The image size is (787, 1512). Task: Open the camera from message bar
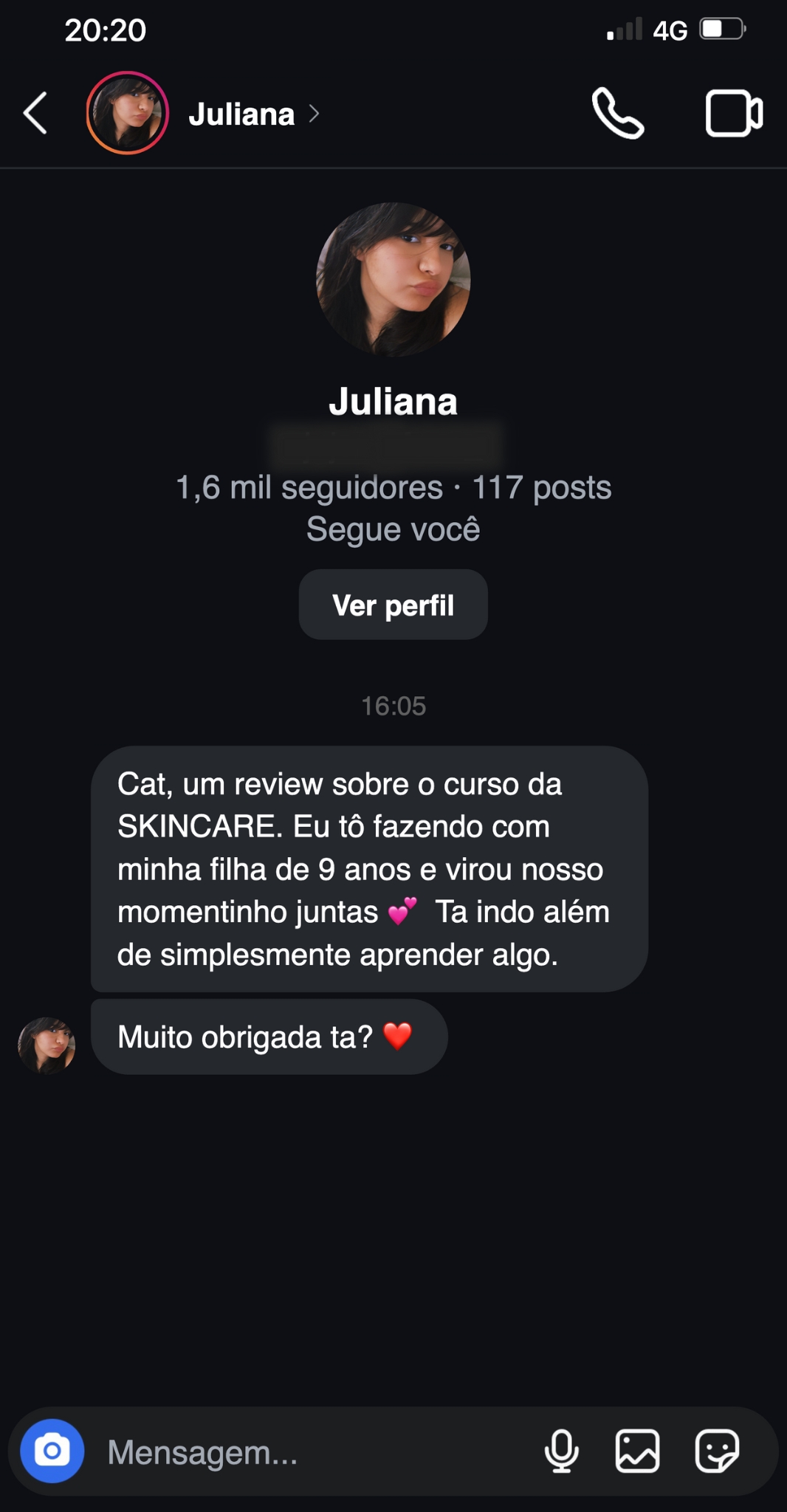52,1451
